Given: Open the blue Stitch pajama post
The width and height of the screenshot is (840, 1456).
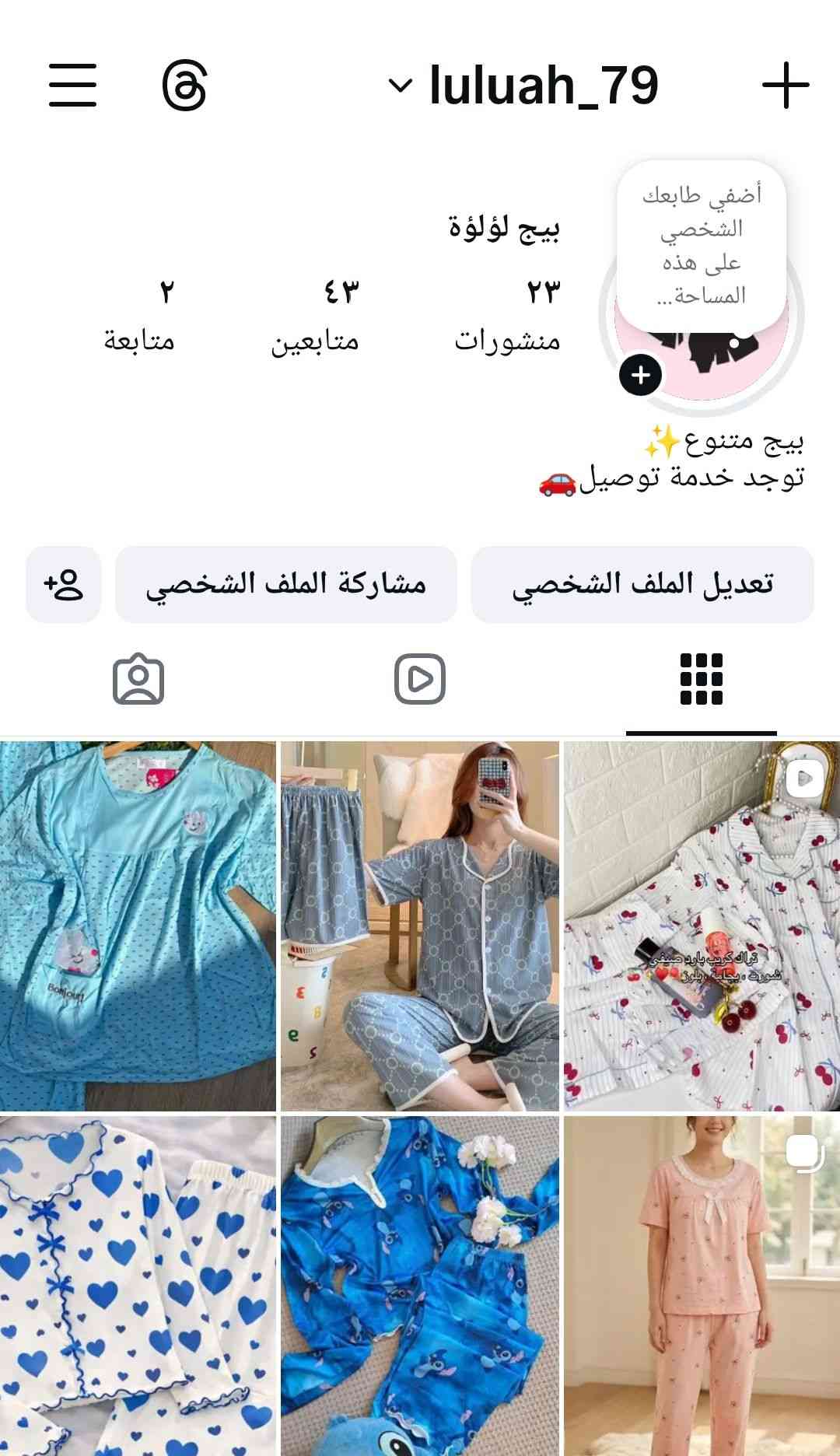Looking at the screenshot, I should 419,1285.
